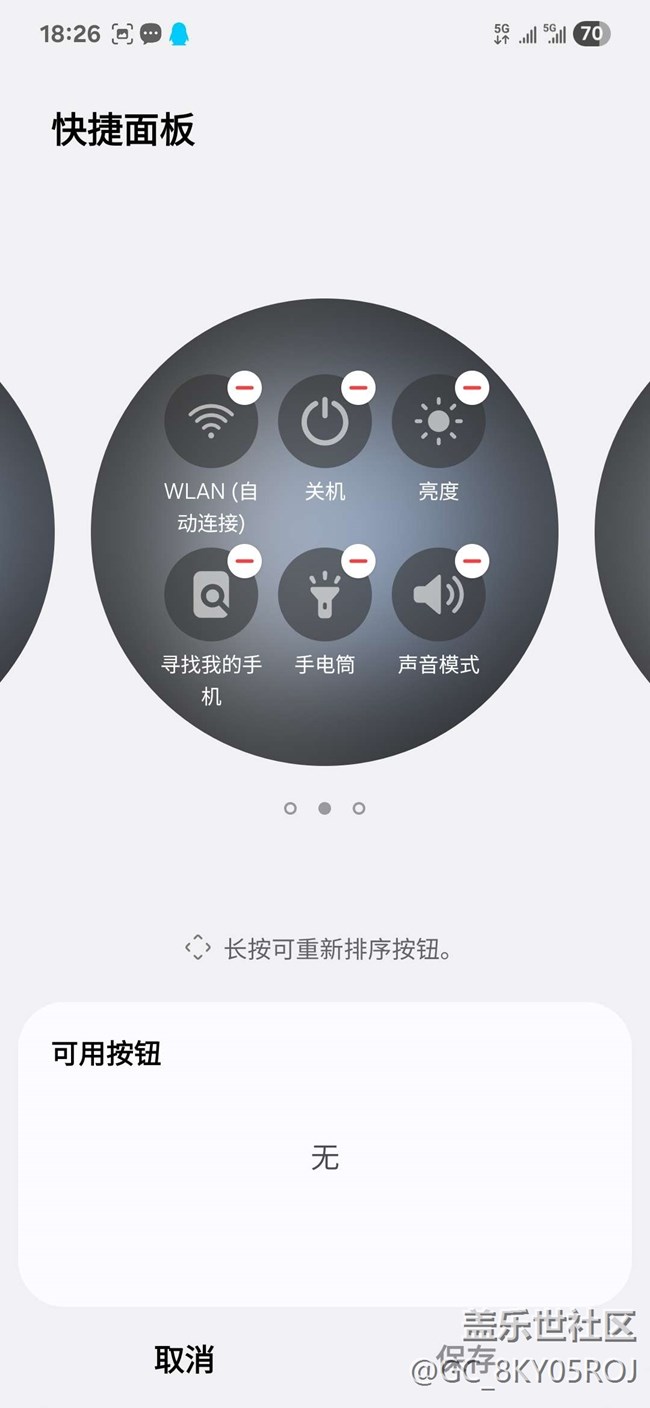Select the 亮度 brightness icon
The width and height of the screenshot is (650, 1408).
click(438, 421)
